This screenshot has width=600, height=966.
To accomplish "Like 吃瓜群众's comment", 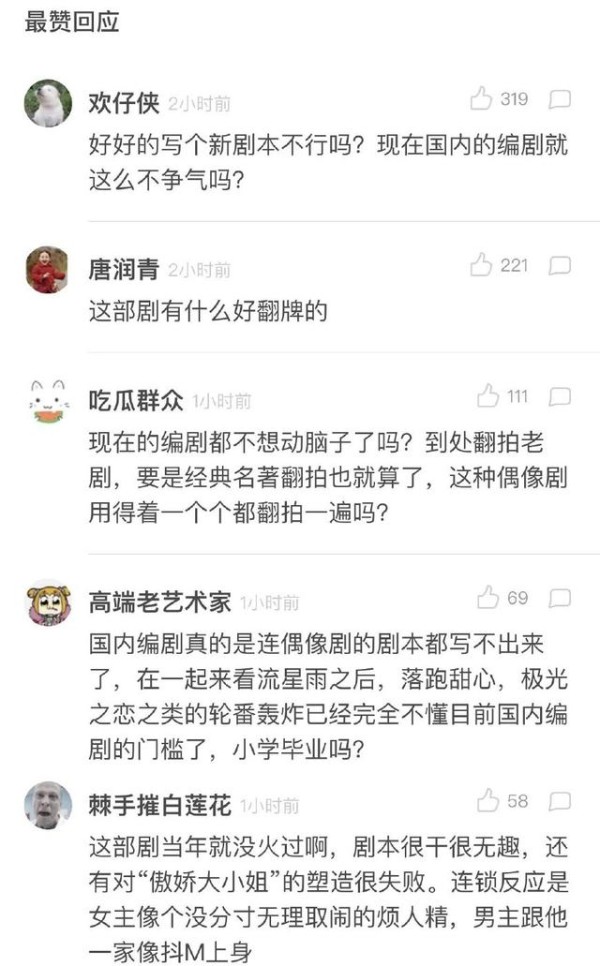I will pyautogui.click(x=488, y=396).
